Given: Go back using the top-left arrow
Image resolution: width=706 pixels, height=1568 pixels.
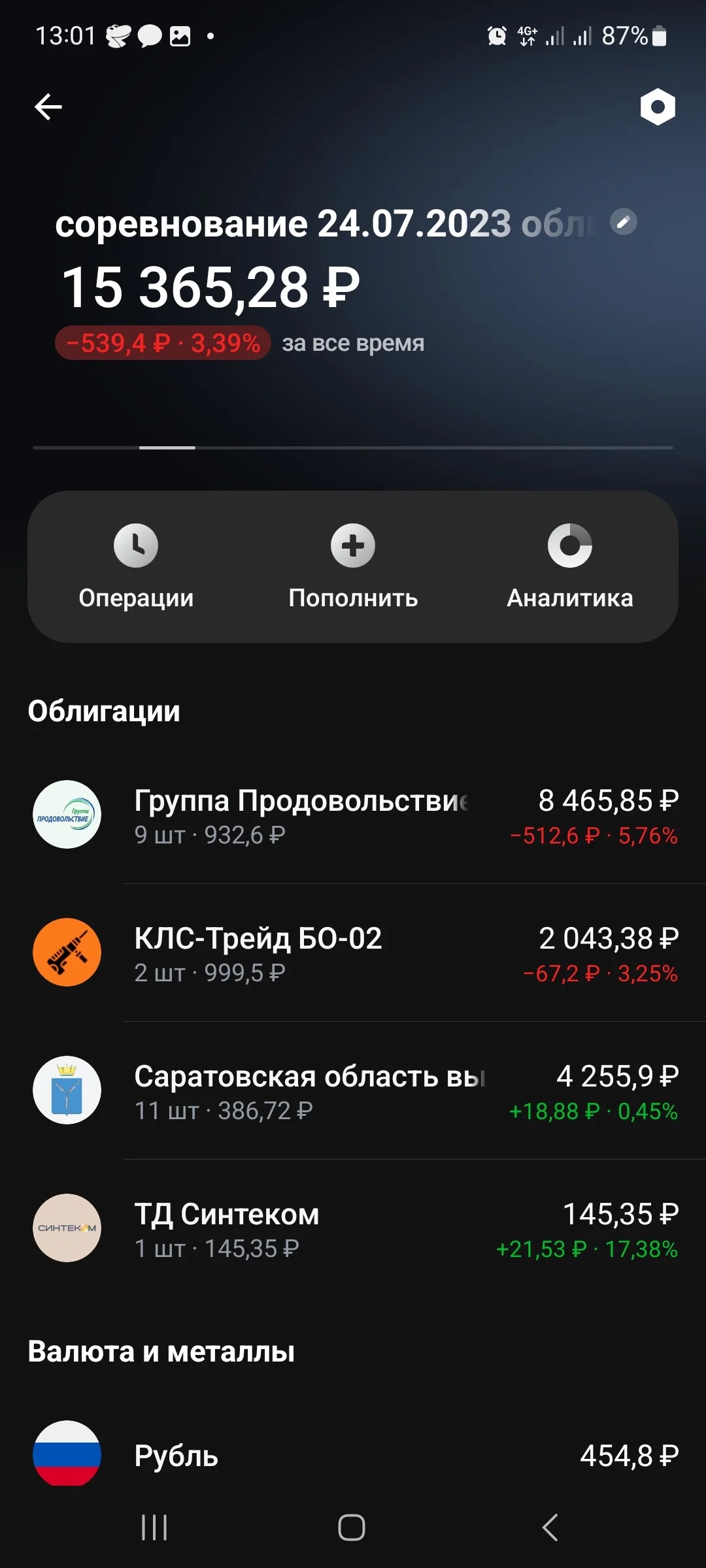Looking at the screenshot, I should click(x=48, y=106).
